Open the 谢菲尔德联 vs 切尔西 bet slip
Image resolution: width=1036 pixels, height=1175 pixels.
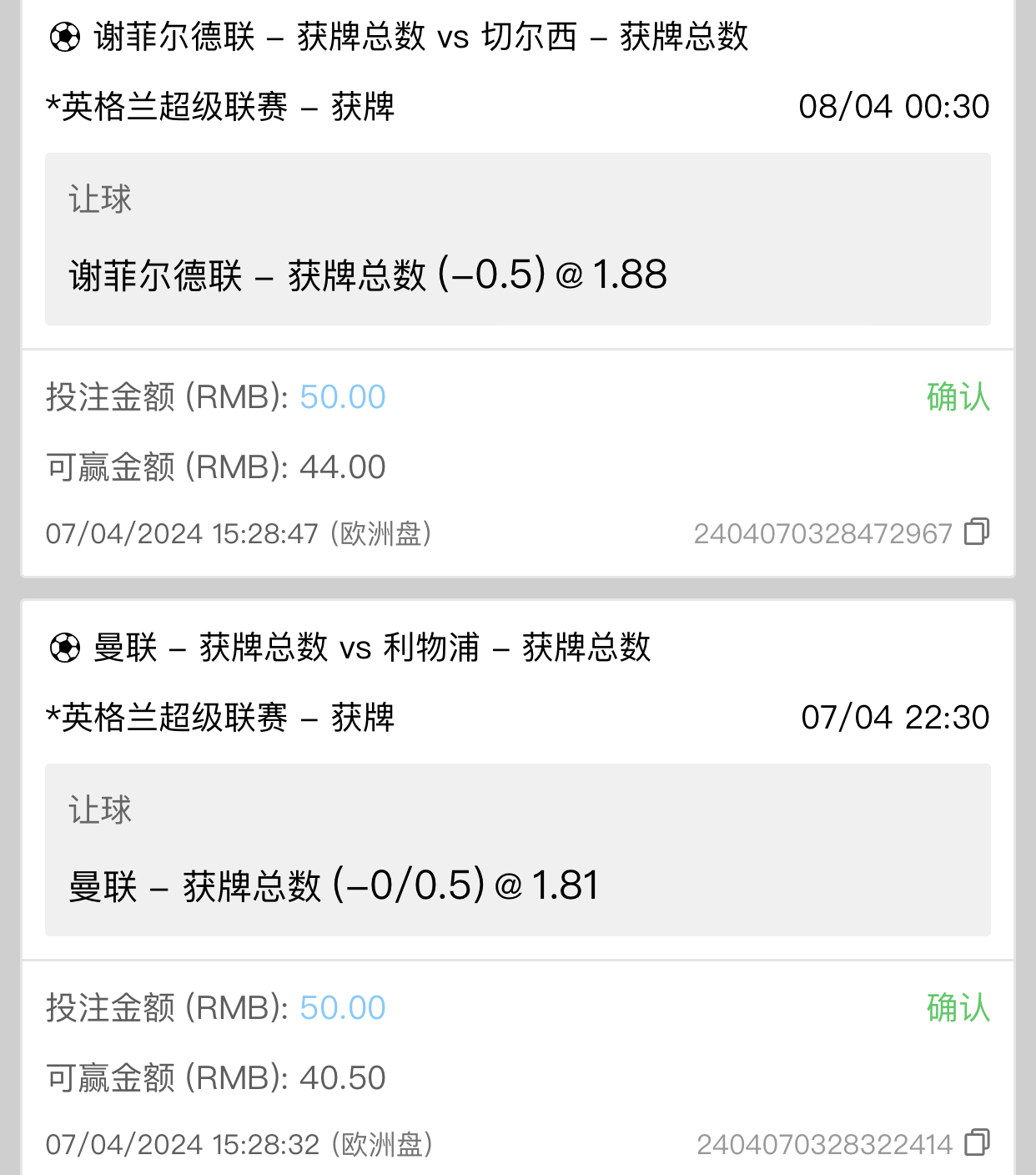coord(420,37)
